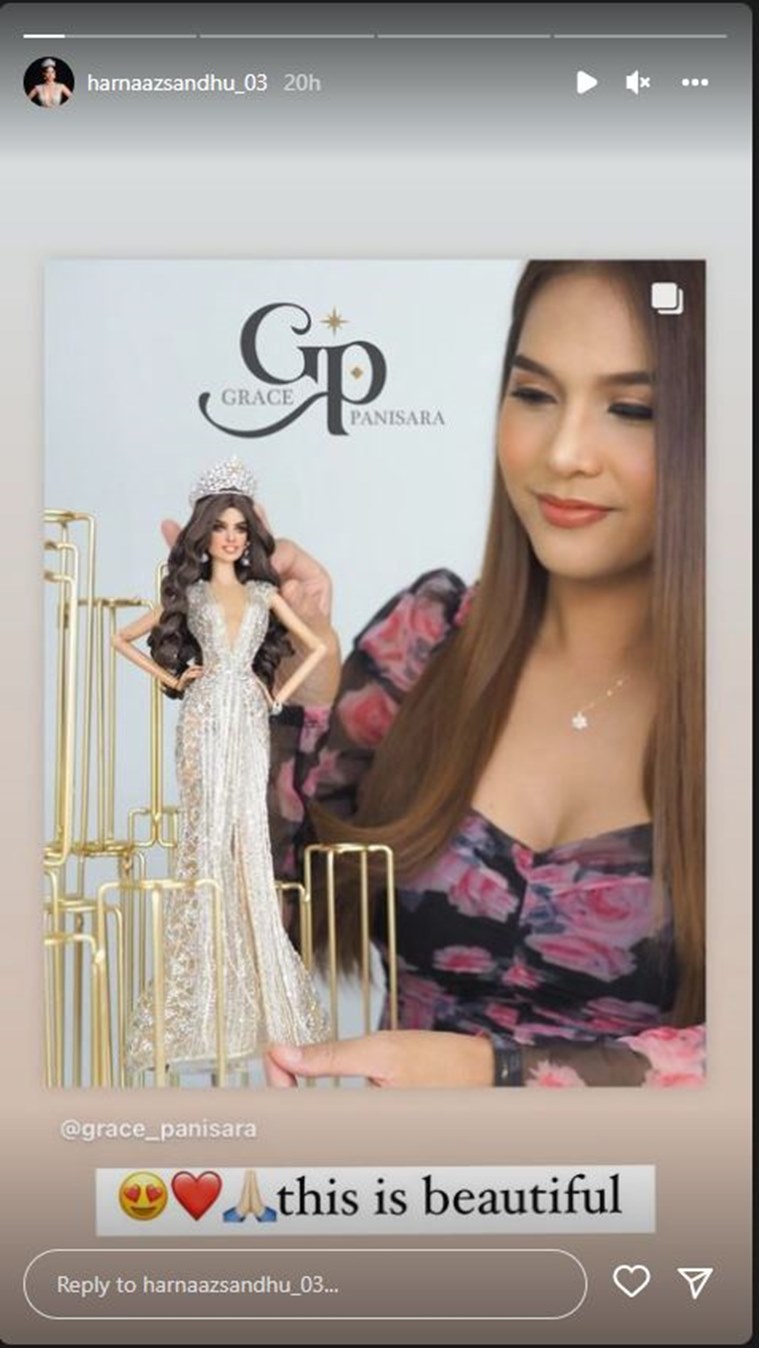Open the three-dot options menu

pyautogui.click(x=695, y=82)
